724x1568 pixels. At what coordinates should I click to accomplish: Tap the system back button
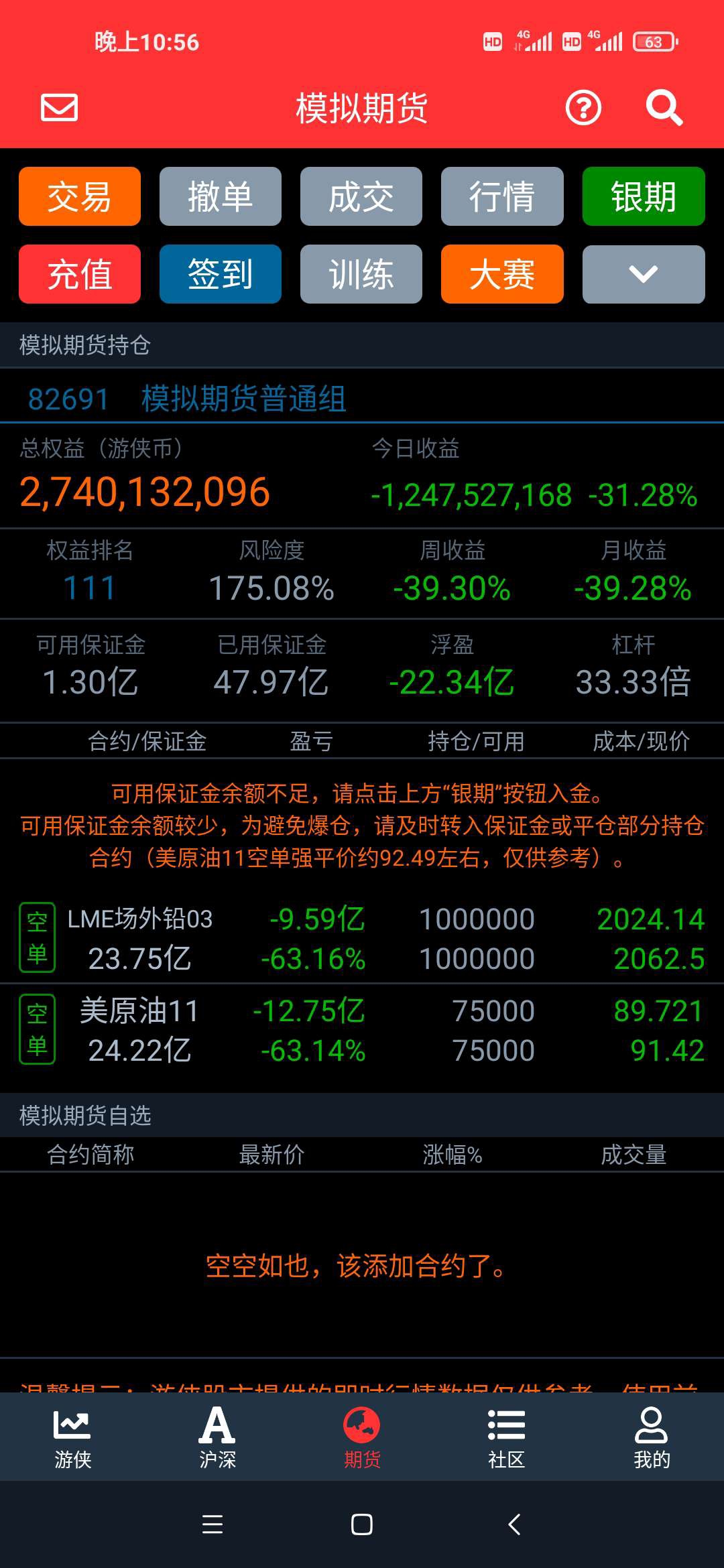pyautogui.click(x=514, y=1524)
